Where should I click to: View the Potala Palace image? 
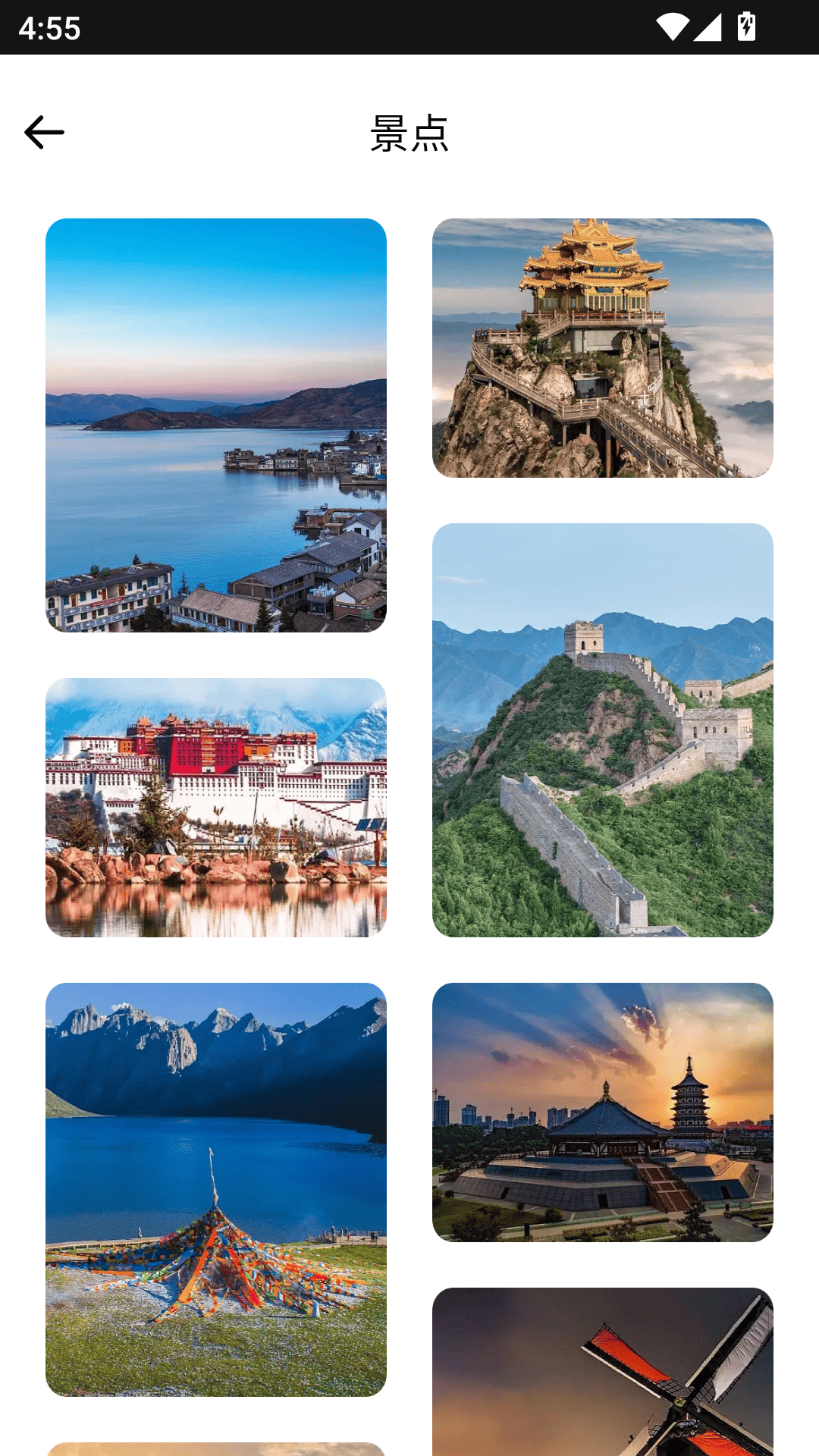point(217,806)
